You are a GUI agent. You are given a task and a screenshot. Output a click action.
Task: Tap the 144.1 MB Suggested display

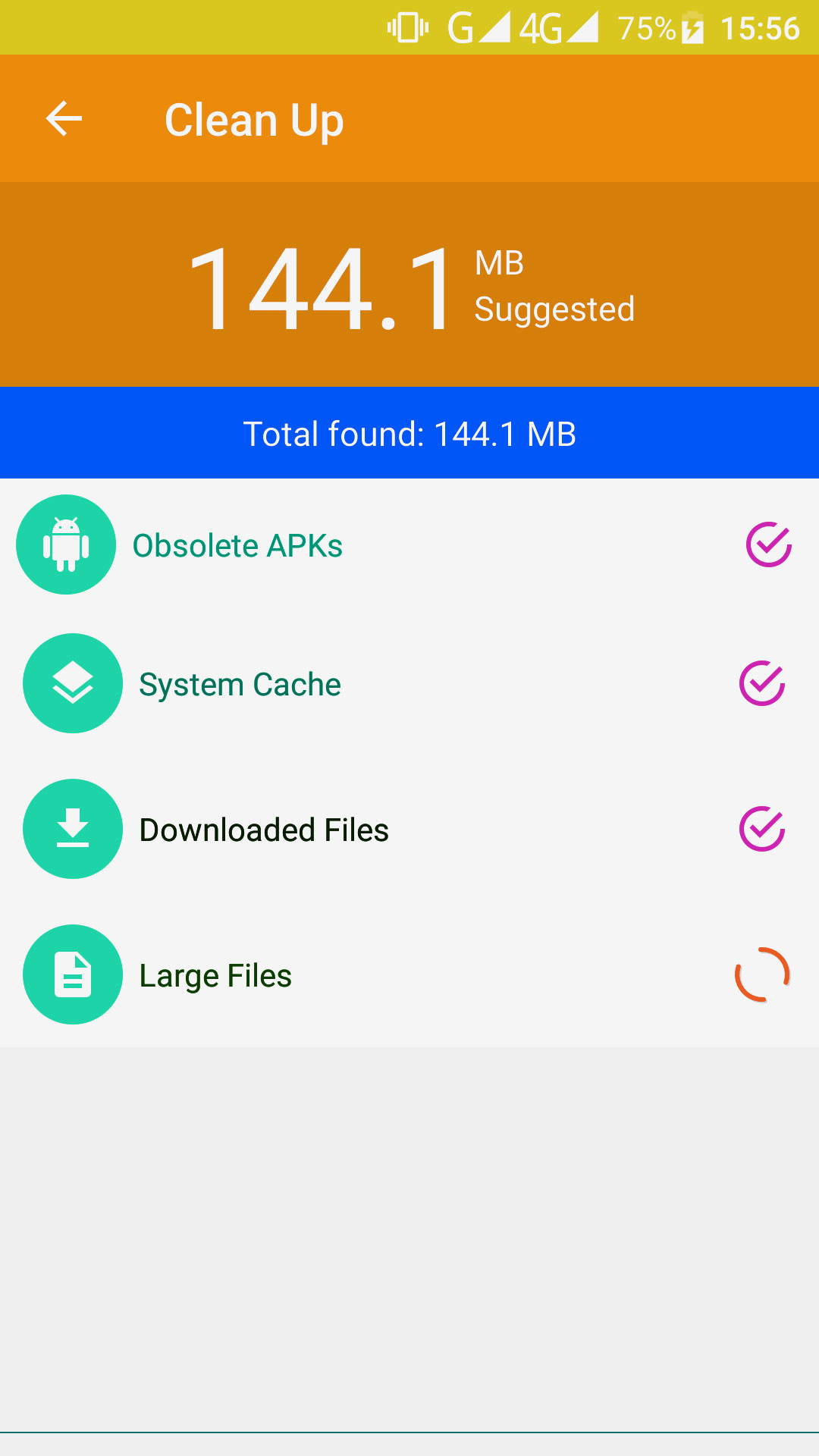pyautogui.click(x=409, y=288)
